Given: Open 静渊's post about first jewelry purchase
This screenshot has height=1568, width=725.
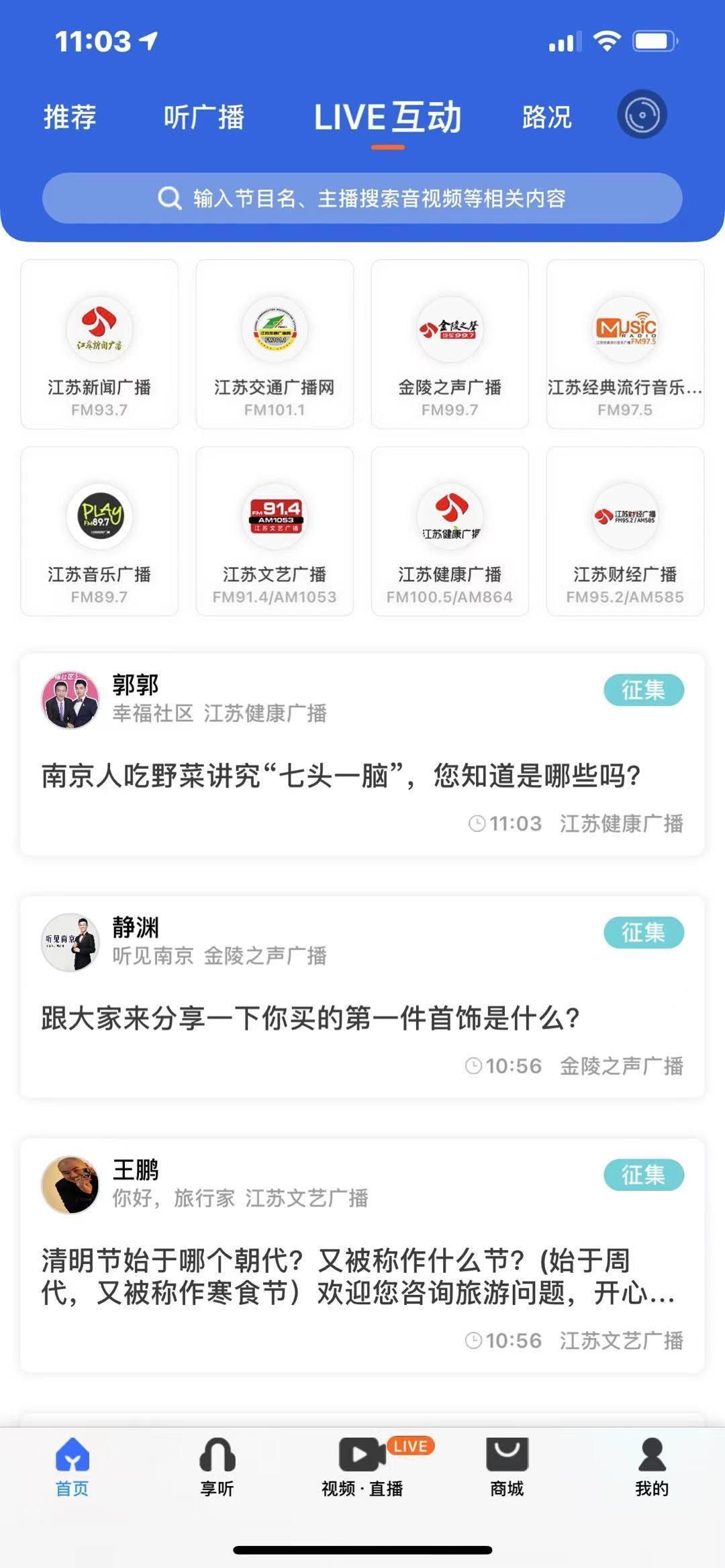Looking at the screenshot, I should [x=310, y=1018].
